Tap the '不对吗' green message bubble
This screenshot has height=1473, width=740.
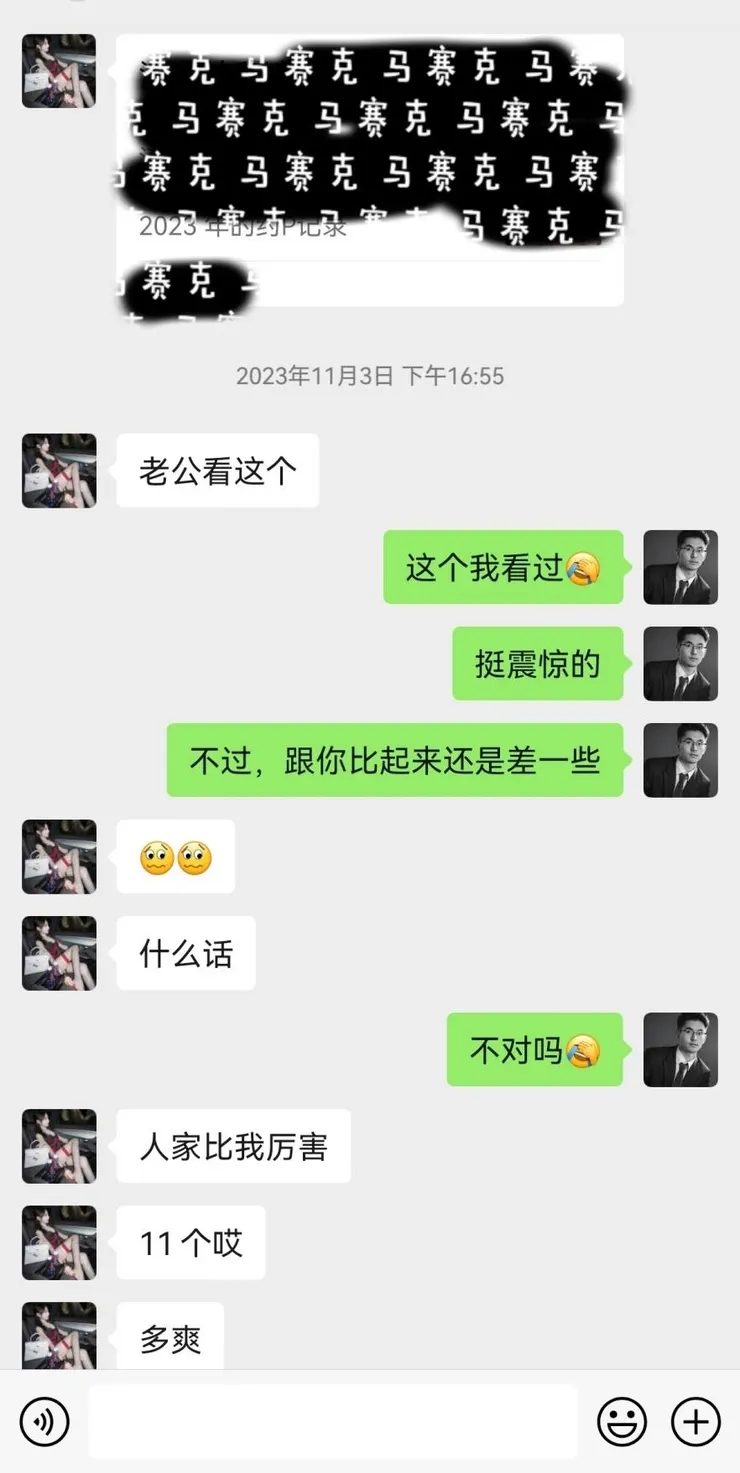point(535,1050)
